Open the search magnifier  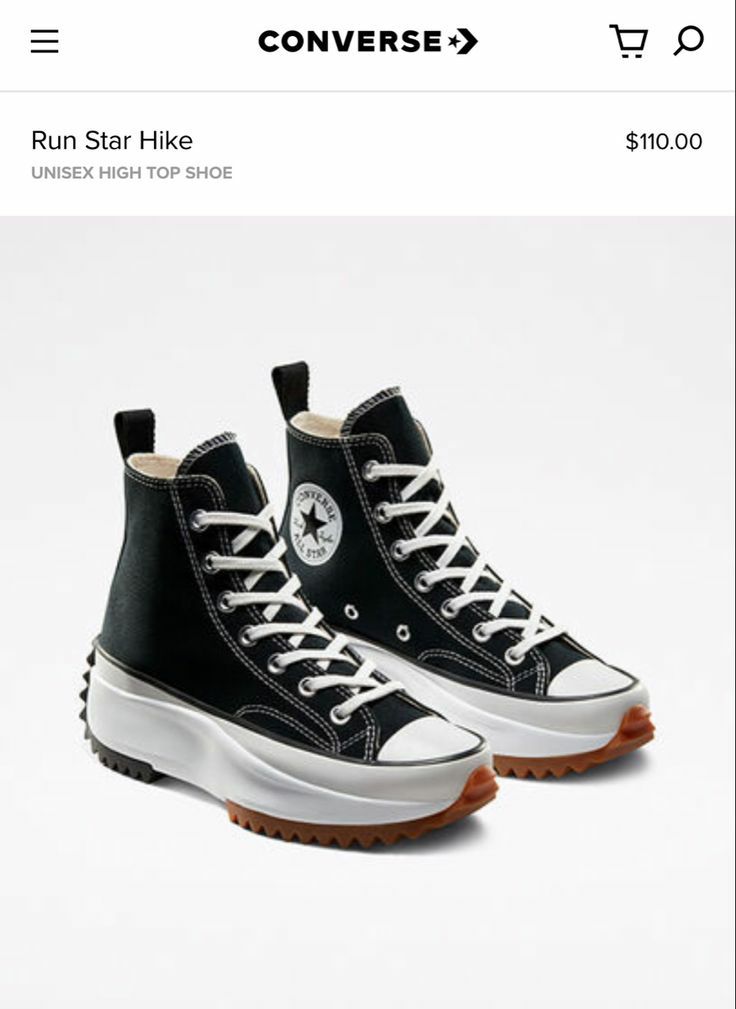(688, 40)
